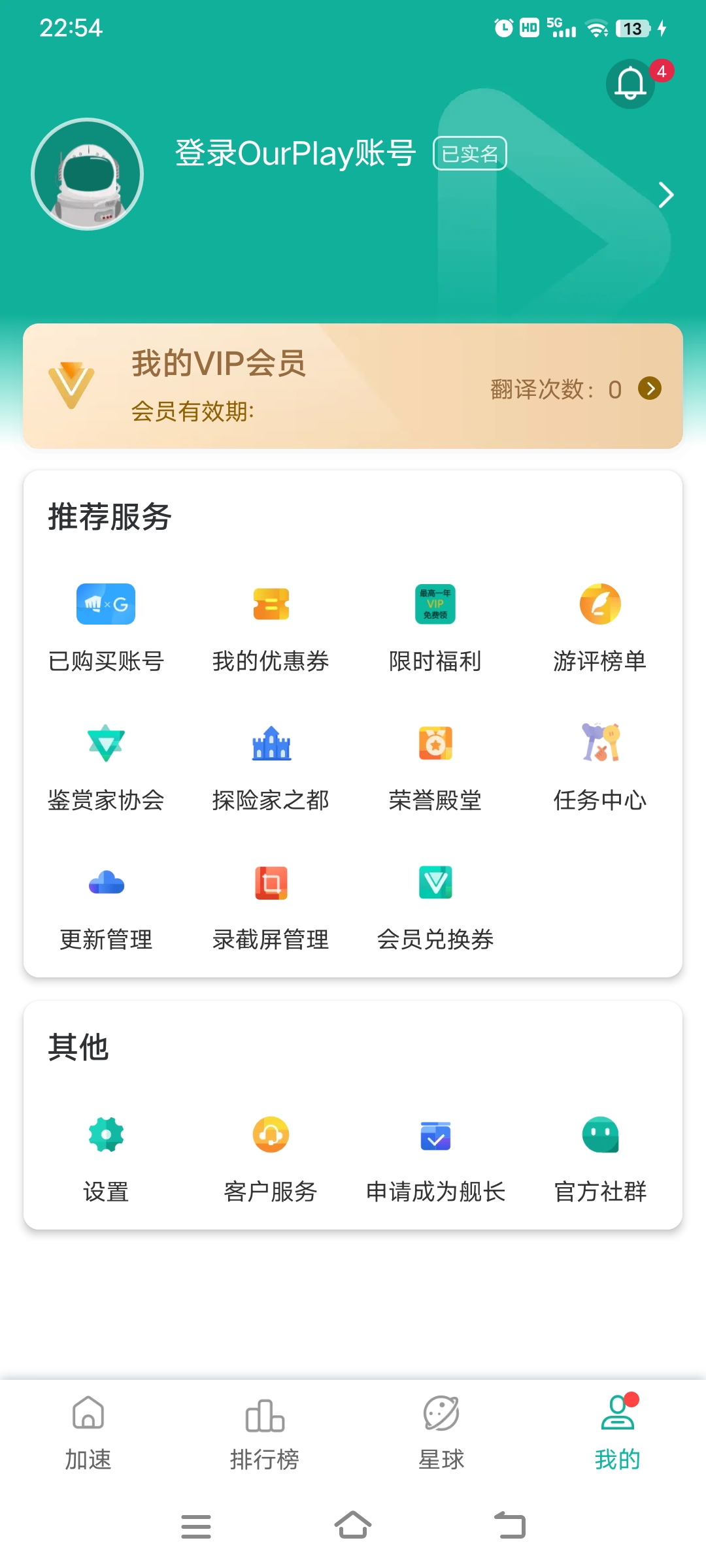The image size is (706, 1568).
Task: Open the notifications bell
Action: coord(631,84)
